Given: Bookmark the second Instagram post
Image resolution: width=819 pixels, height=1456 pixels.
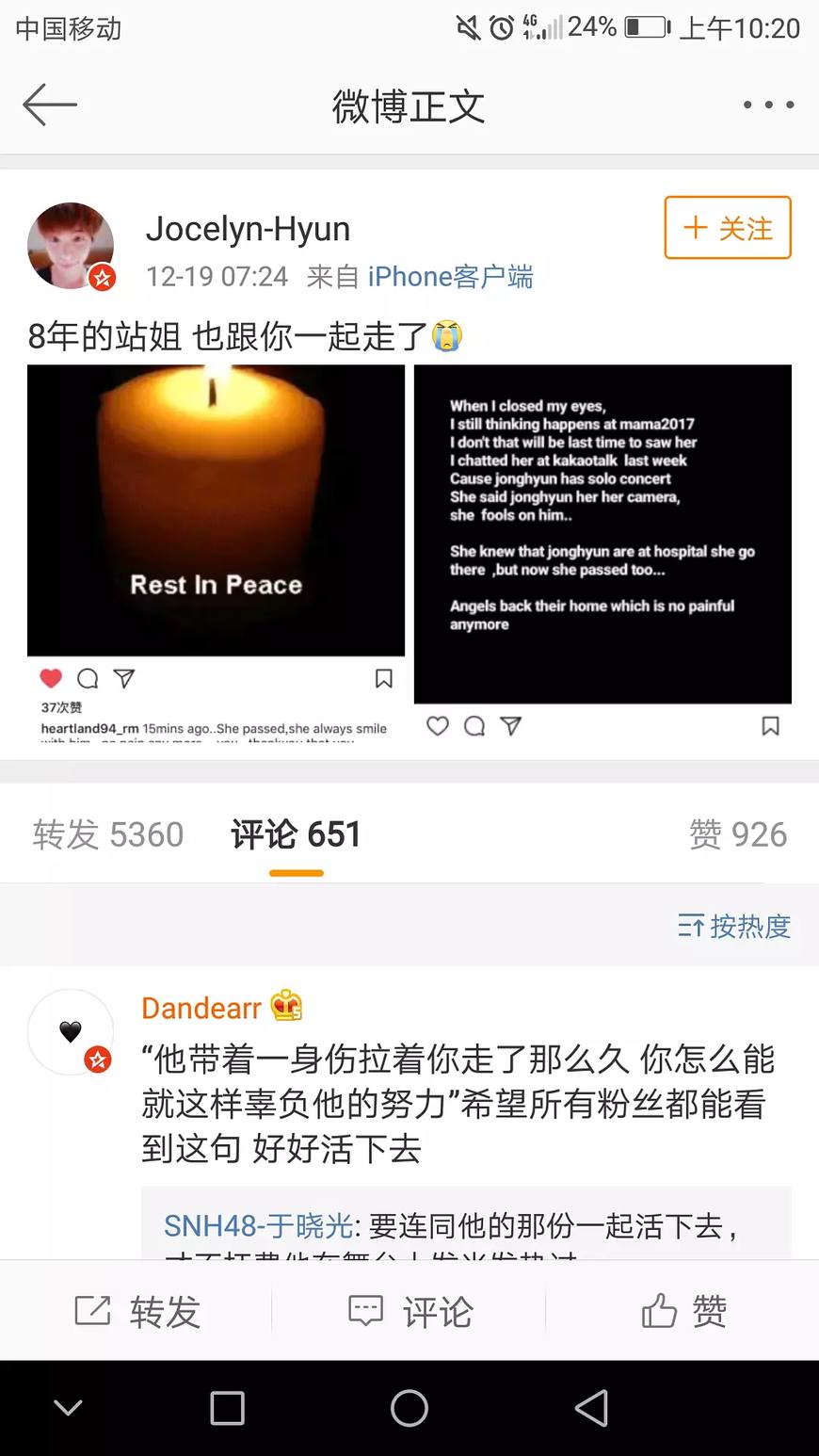Looking at the screenshot, I should 771,726.
